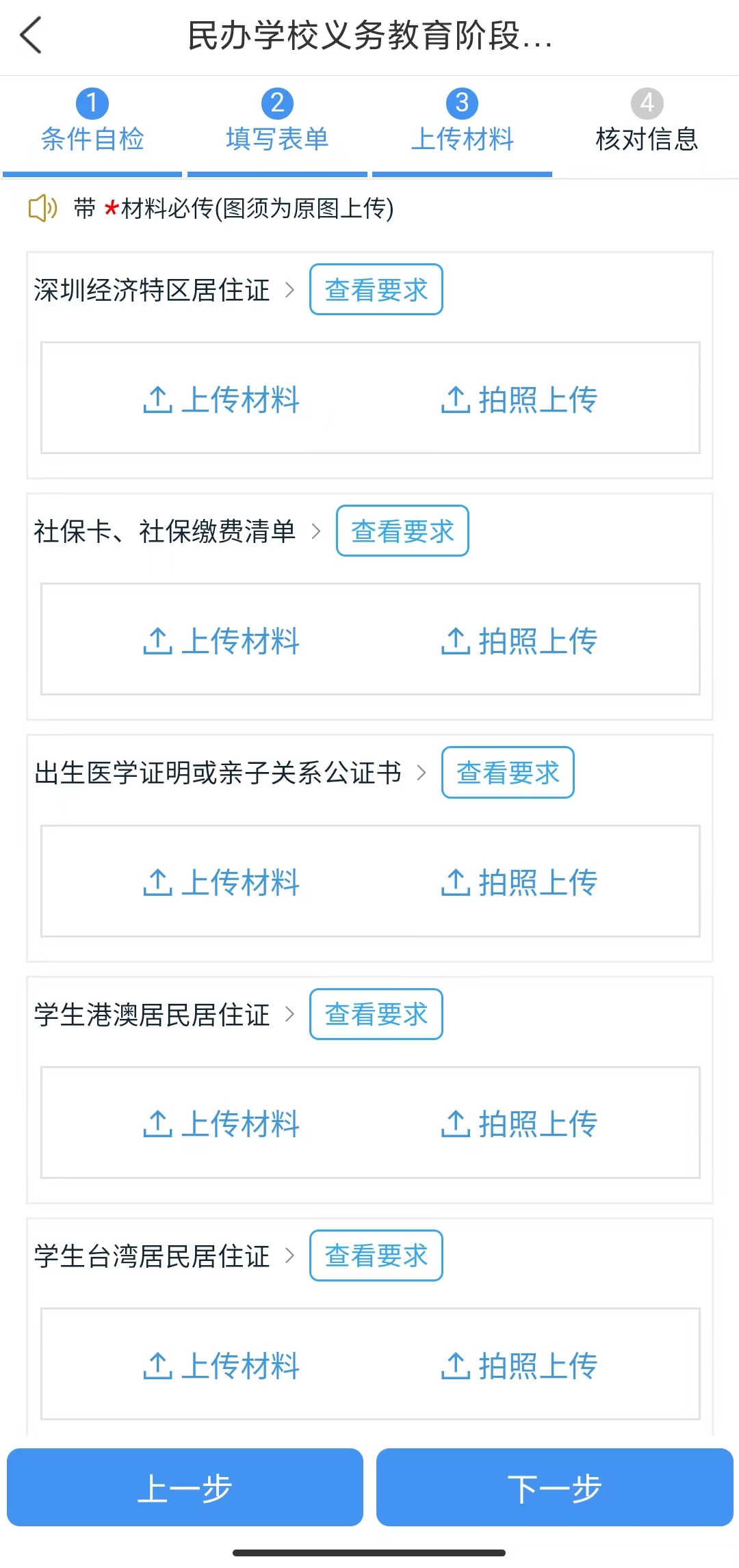
Task: Take a photo for 社保卡、社保缴费清单
Action: tap(519, 641)
